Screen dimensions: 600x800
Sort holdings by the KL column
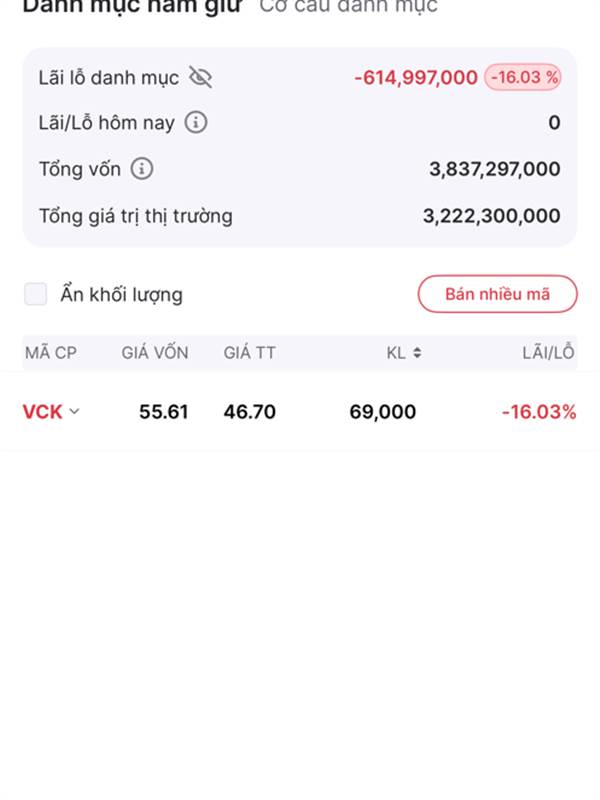404,353
